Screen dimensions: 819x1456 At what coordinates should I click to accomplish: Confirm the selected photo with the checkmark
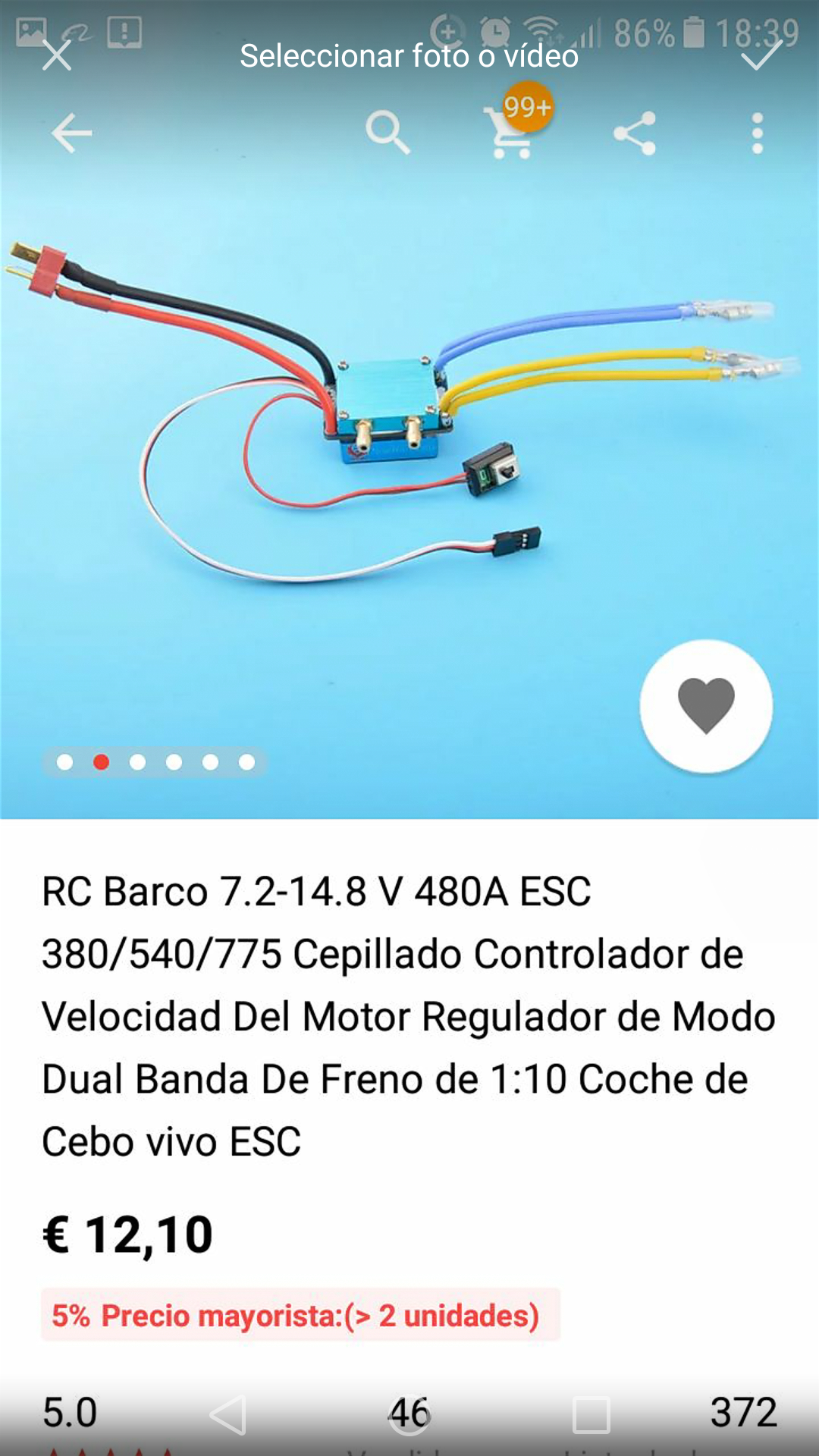pyautogui.click(x=761, y=55)
